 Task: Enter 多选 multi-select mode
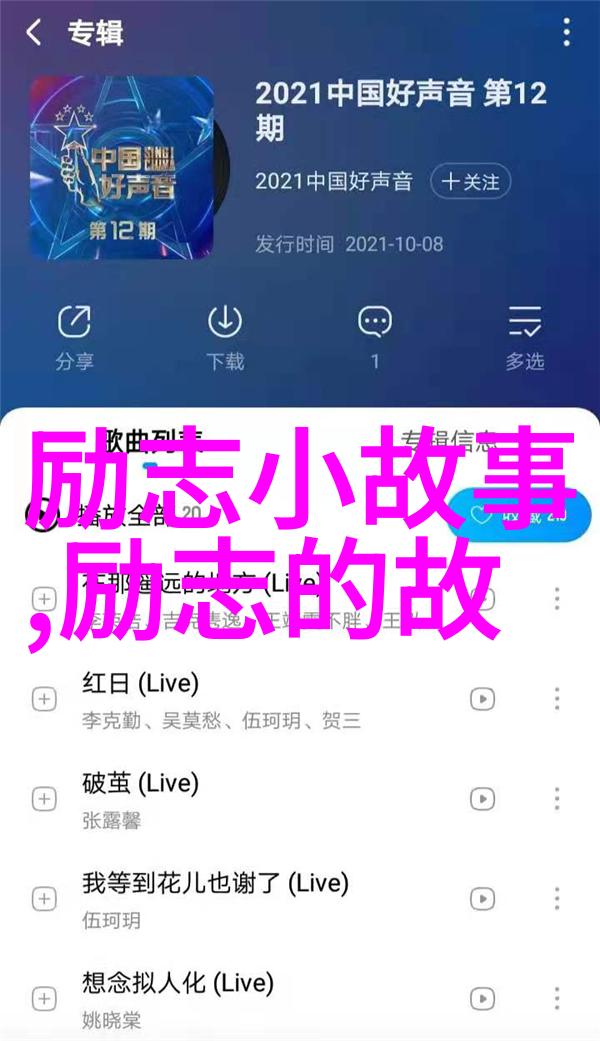[525, 335]
